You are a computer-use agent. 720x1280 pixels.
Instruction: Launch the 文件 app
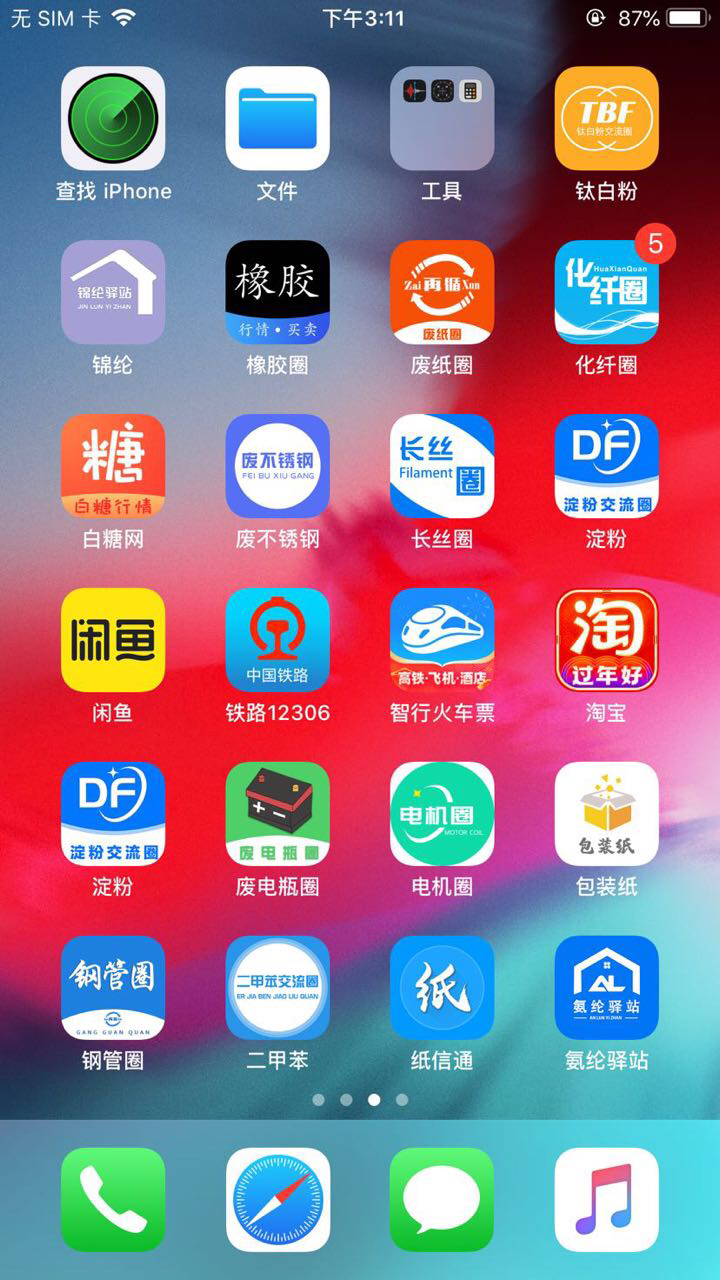(x=277, y=118)
